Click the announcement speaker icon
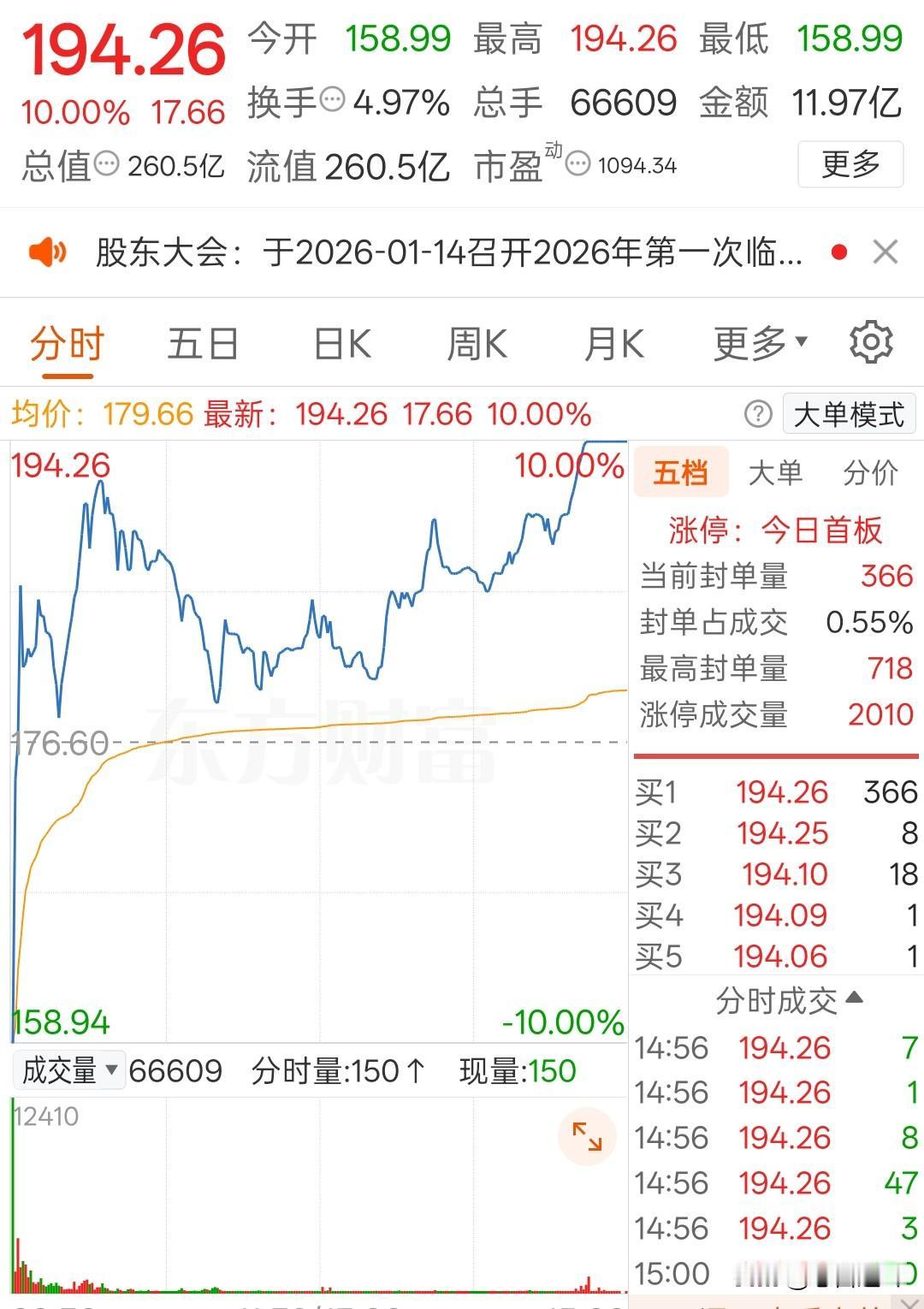 49,252
